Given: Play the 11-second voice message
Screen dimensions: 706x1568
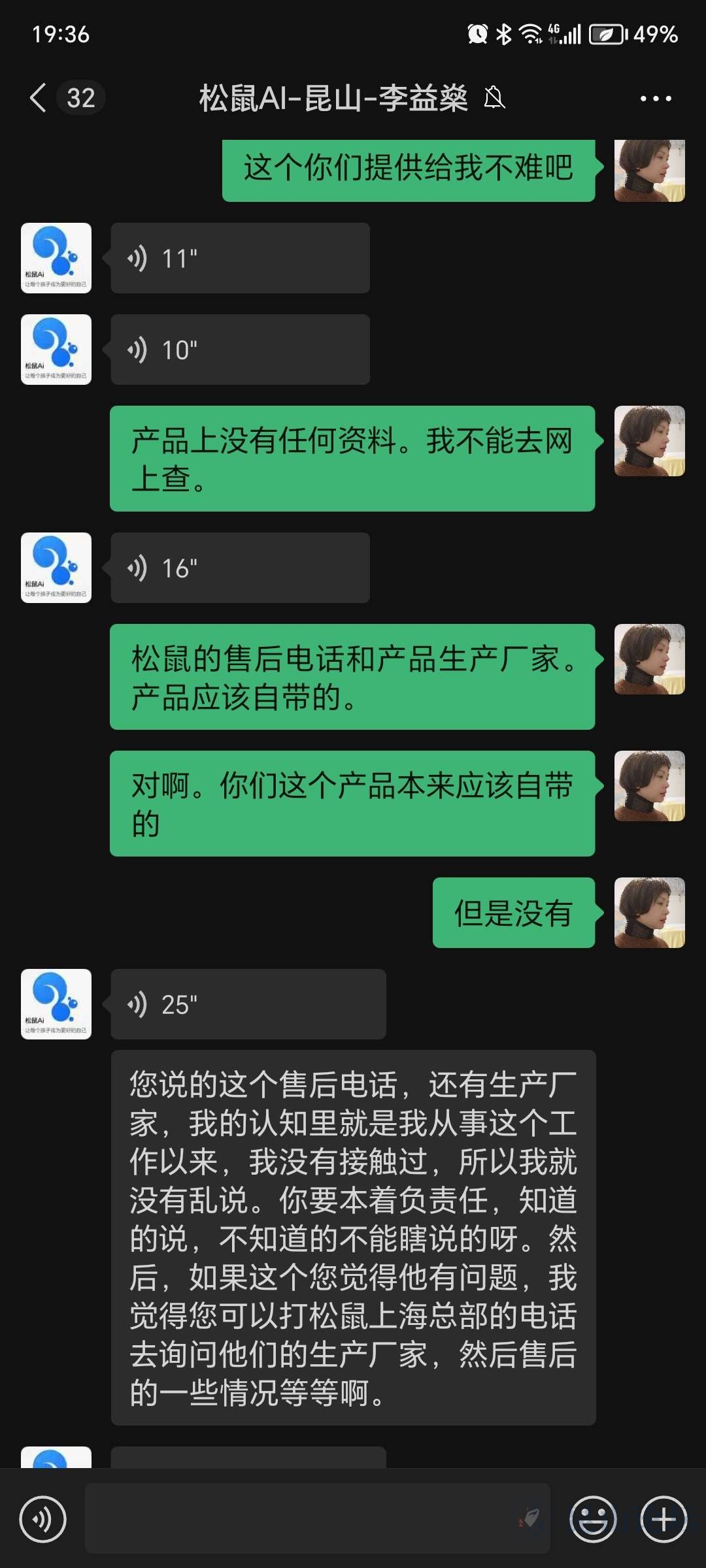Looking at the screenshot, I should (239, 258).
